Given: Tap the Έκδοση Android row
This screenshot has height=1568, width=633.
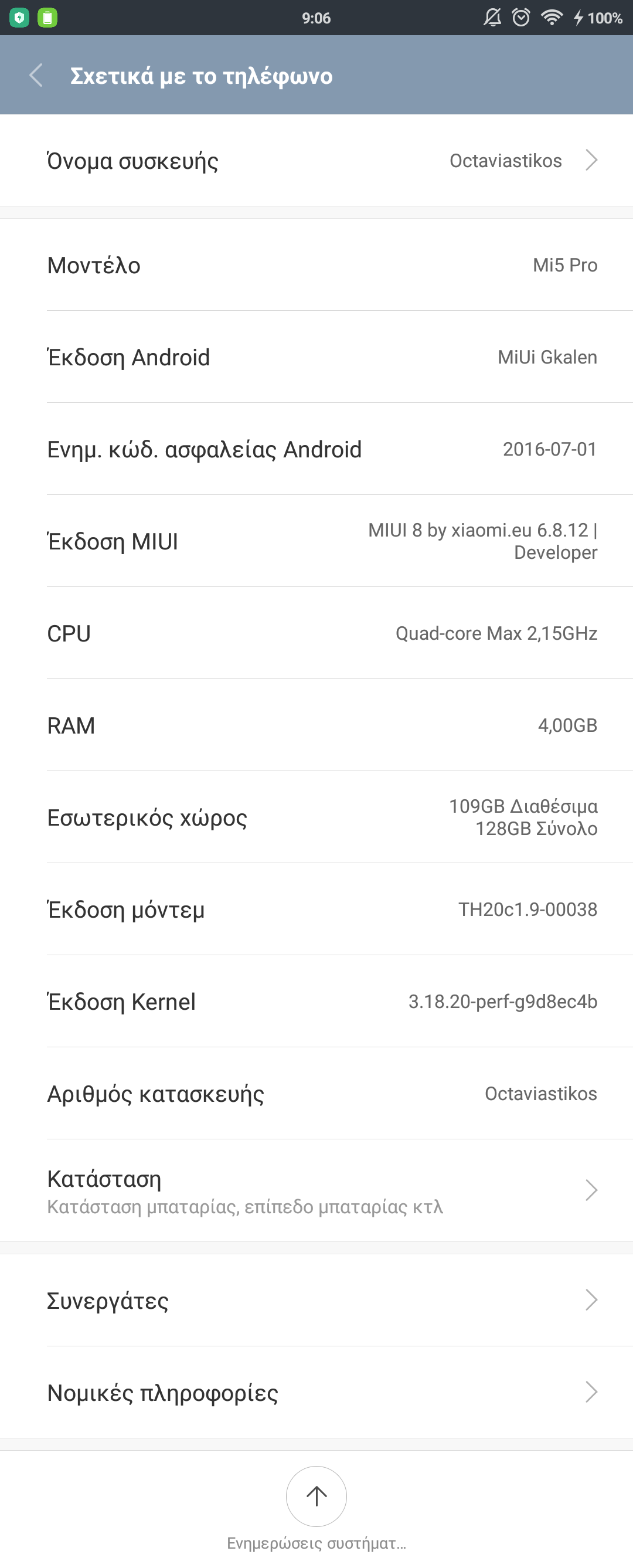Looking at the screenshot, I should [x=316, y=357].
